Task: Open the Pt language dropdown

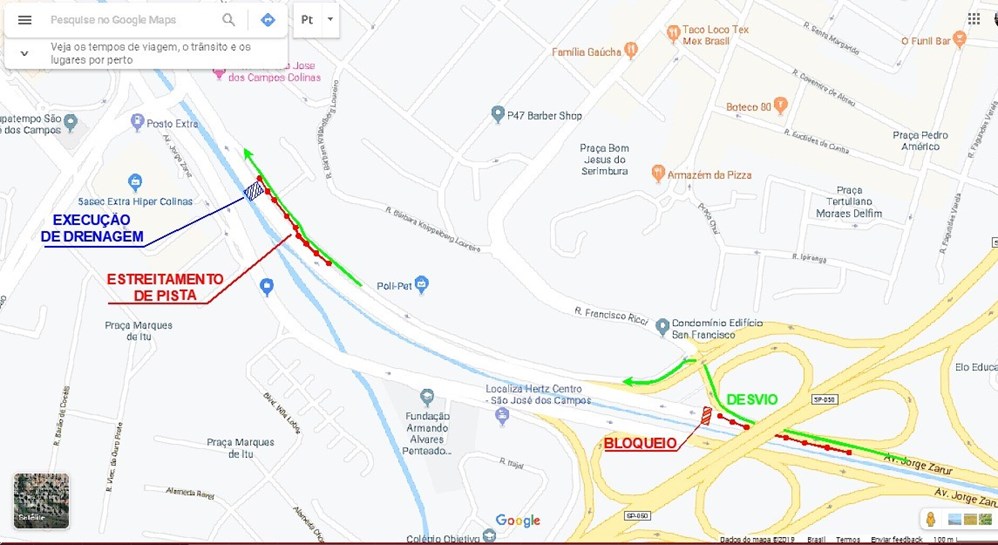Action: click(x=317, y=20)
